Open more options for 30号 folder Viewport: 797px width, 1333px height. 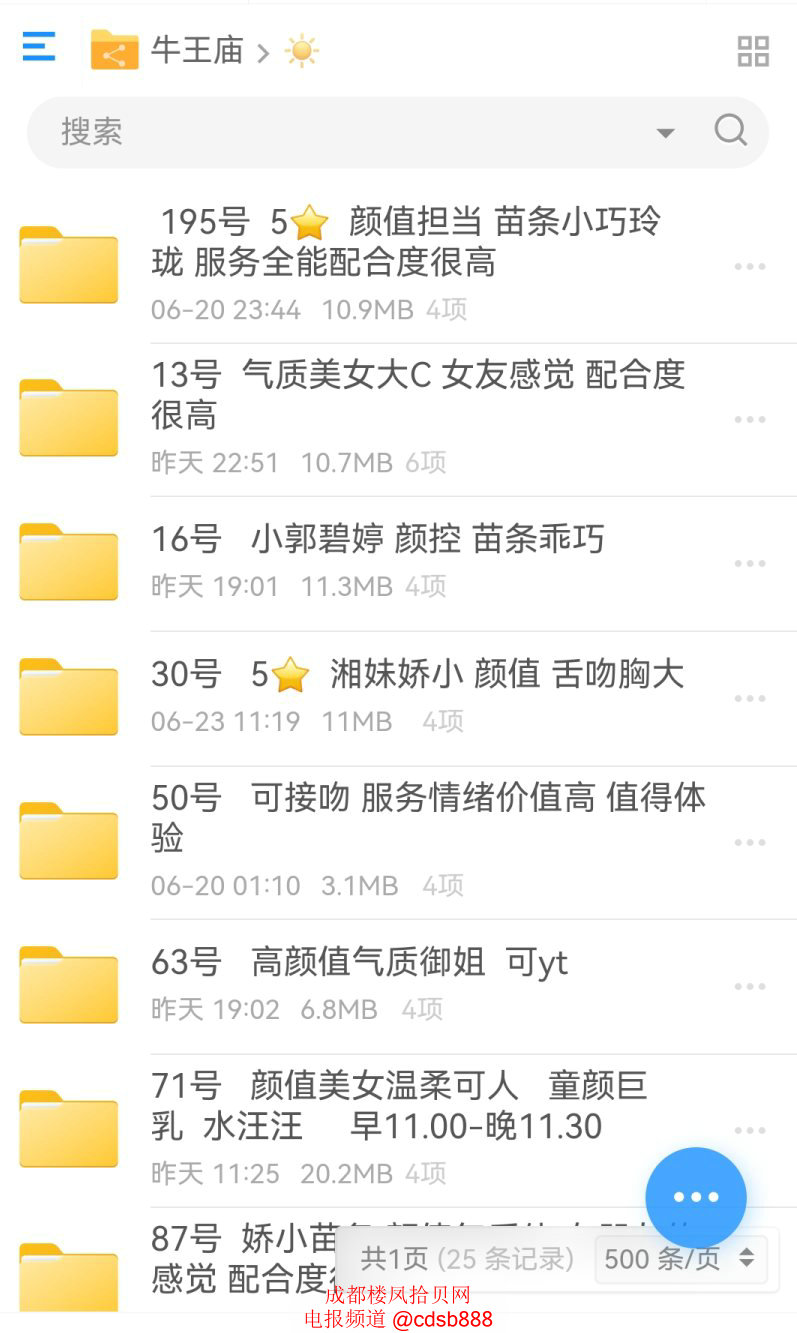[750, 698]
